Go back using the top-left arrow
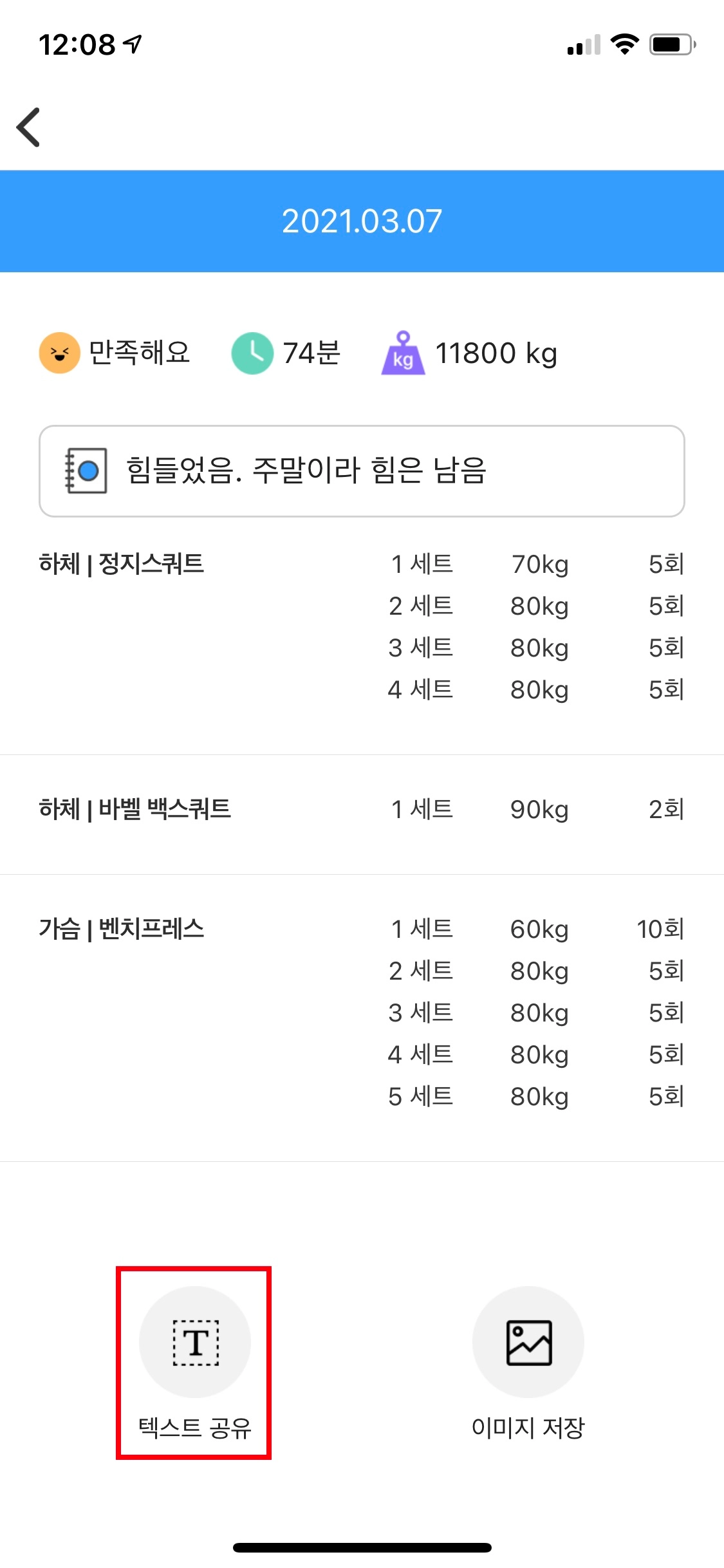This screenshot has width=724, height=1568. point(29,127)
